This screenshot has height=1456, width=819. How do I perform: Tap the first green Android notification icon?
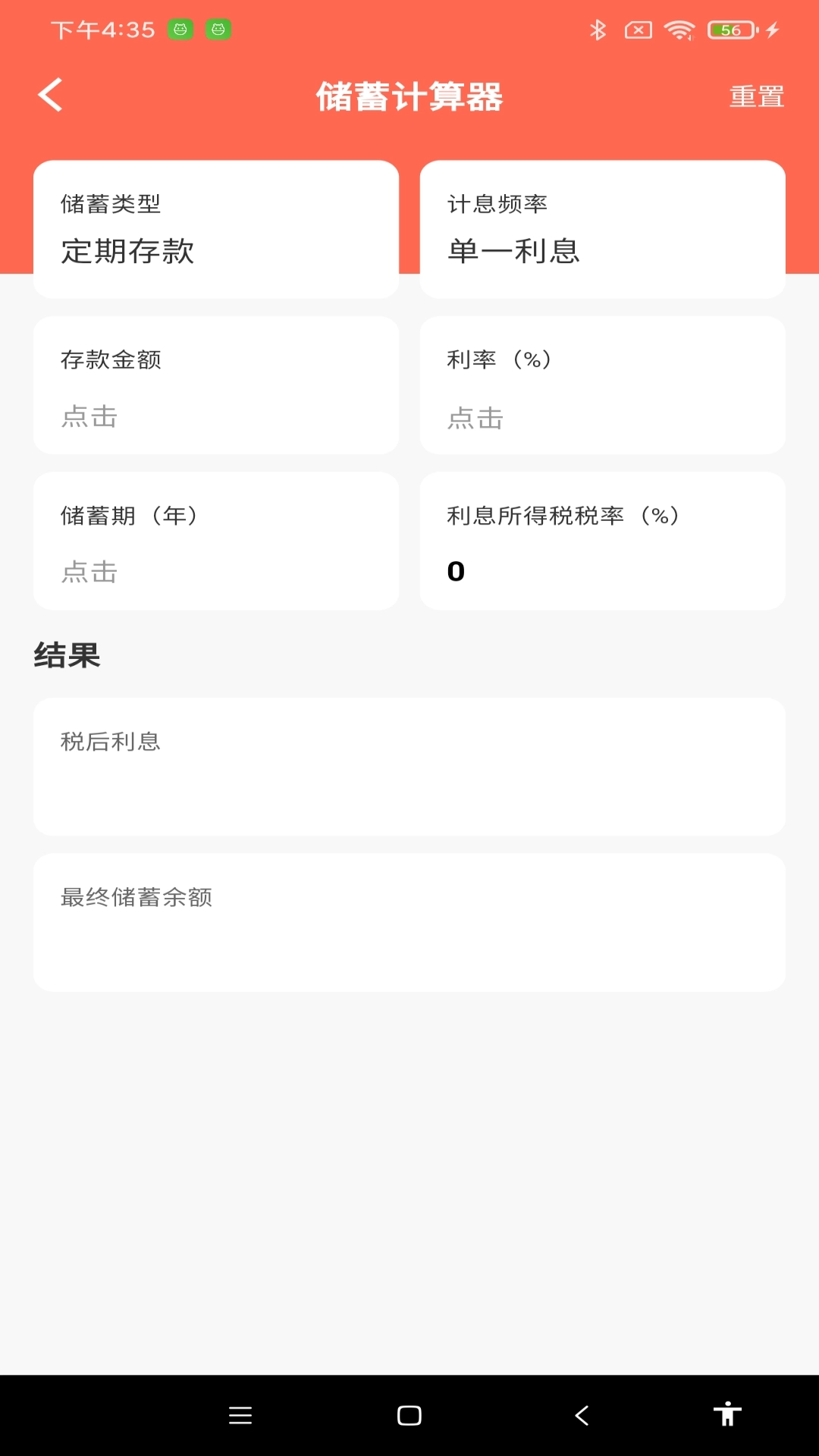180,29
